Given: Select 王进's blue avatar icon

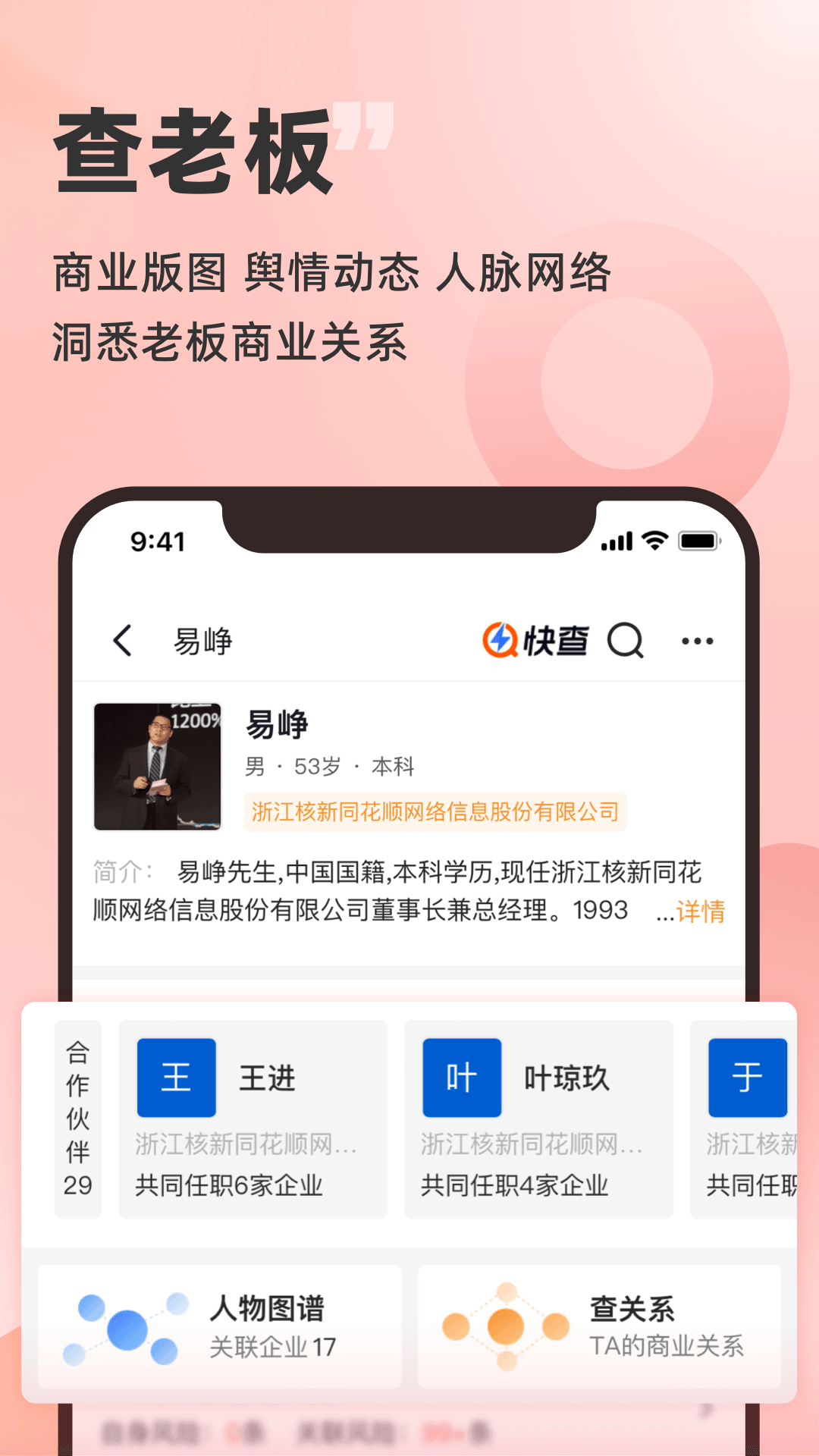Looking at the screenshot, I should click(x=177, y=1078).
